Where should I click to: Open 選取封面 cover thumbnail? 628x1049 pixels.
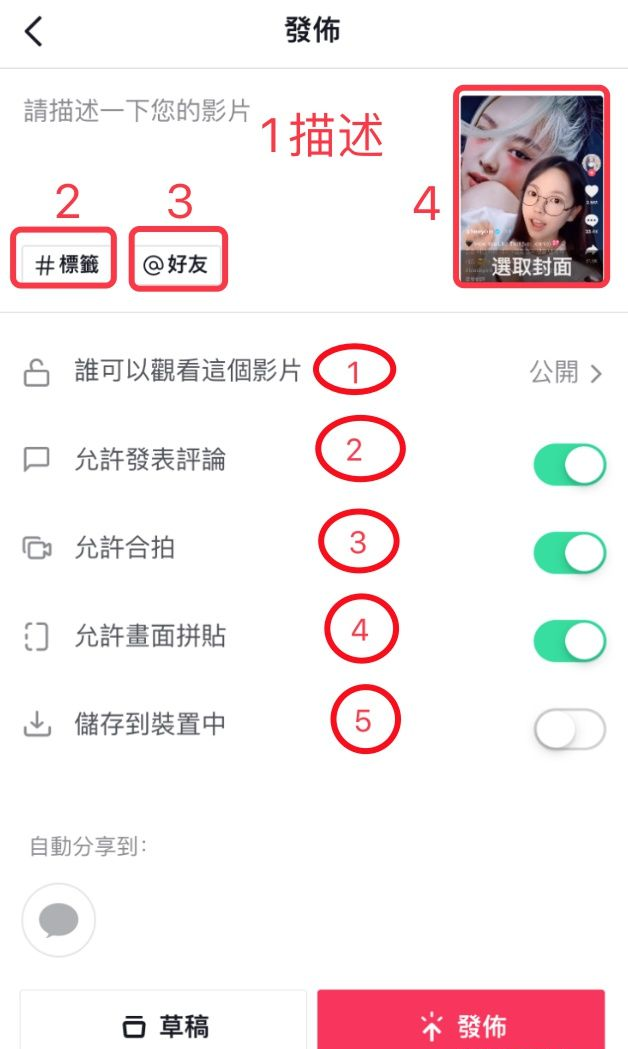click(531, 189)
